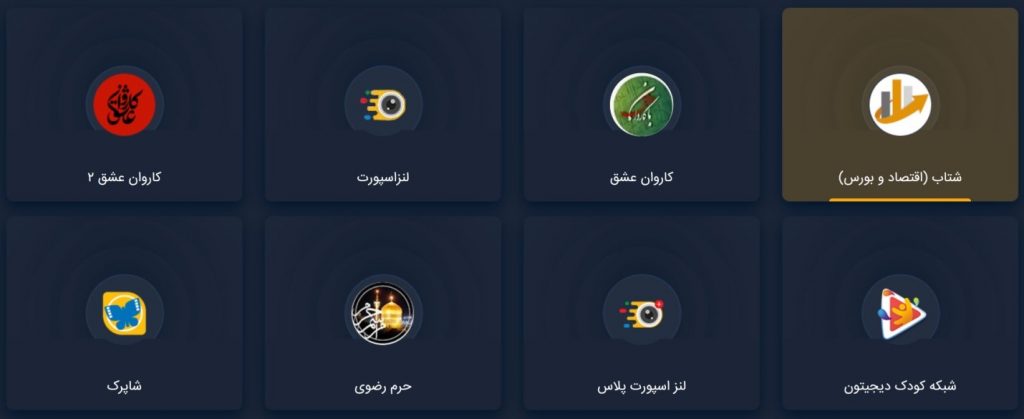This screenshot has width=1024, height=419.
Task: Open the شتاب (اقتصاد و بورس) channel
Action: [900, 106]
